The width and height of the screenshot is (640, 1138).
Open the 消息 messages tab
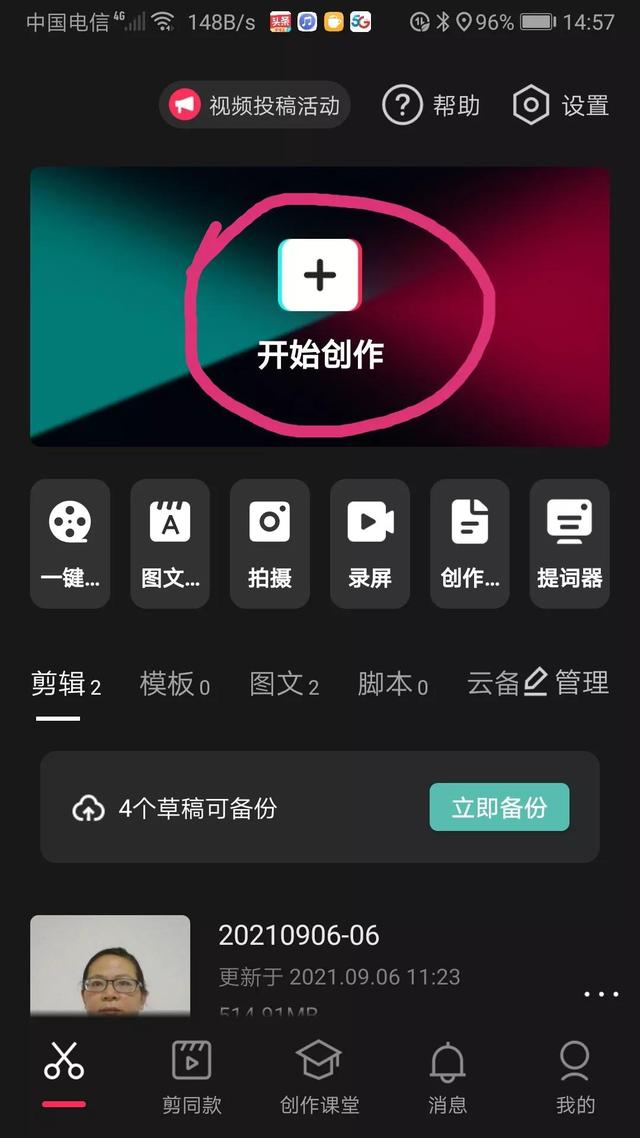click(x=447, y=1075)
